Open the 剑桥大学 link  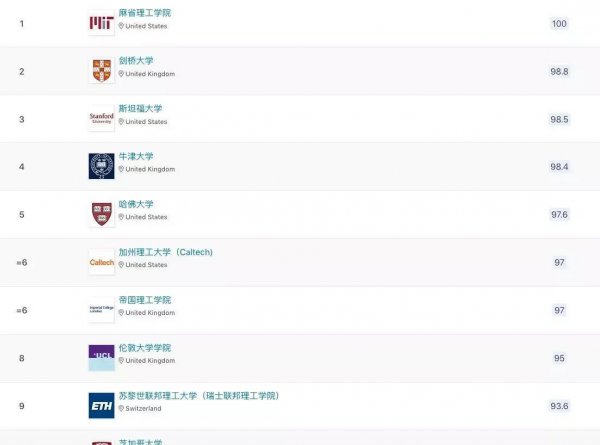tap(135, 61)
